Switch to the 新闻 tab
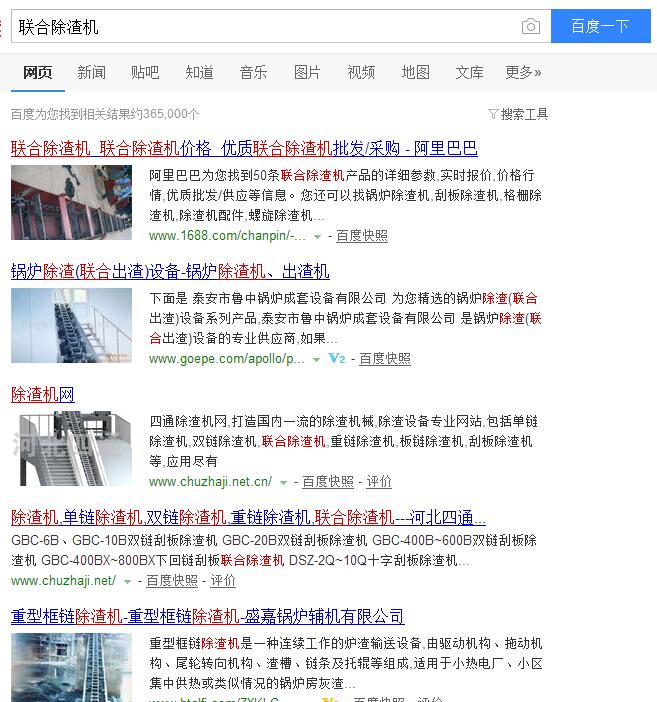Image resolution: width=657 pixels, height=702 pixels. click(x=91, y=72)
